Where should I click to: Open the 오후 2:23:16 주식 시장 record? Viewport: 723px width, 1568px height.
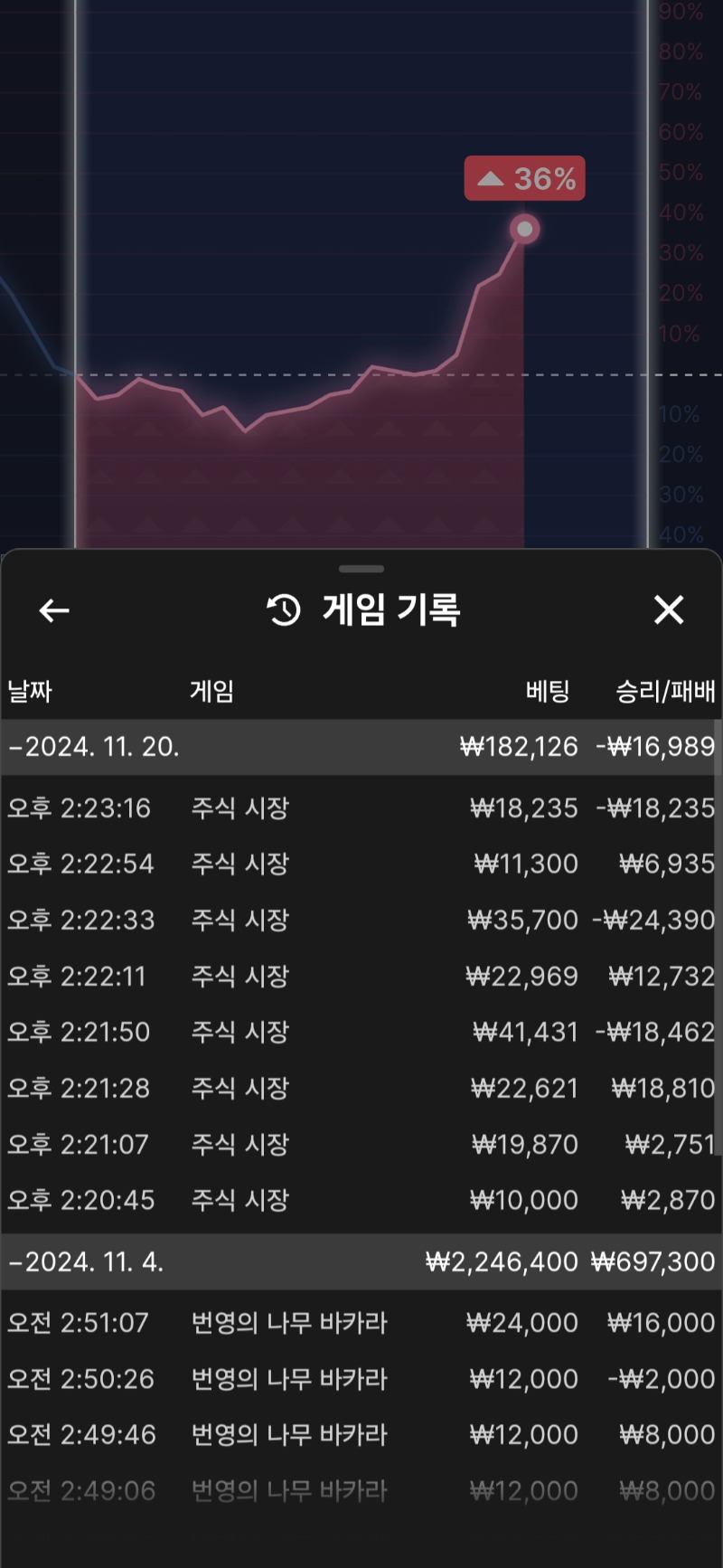tap(361, 808)
